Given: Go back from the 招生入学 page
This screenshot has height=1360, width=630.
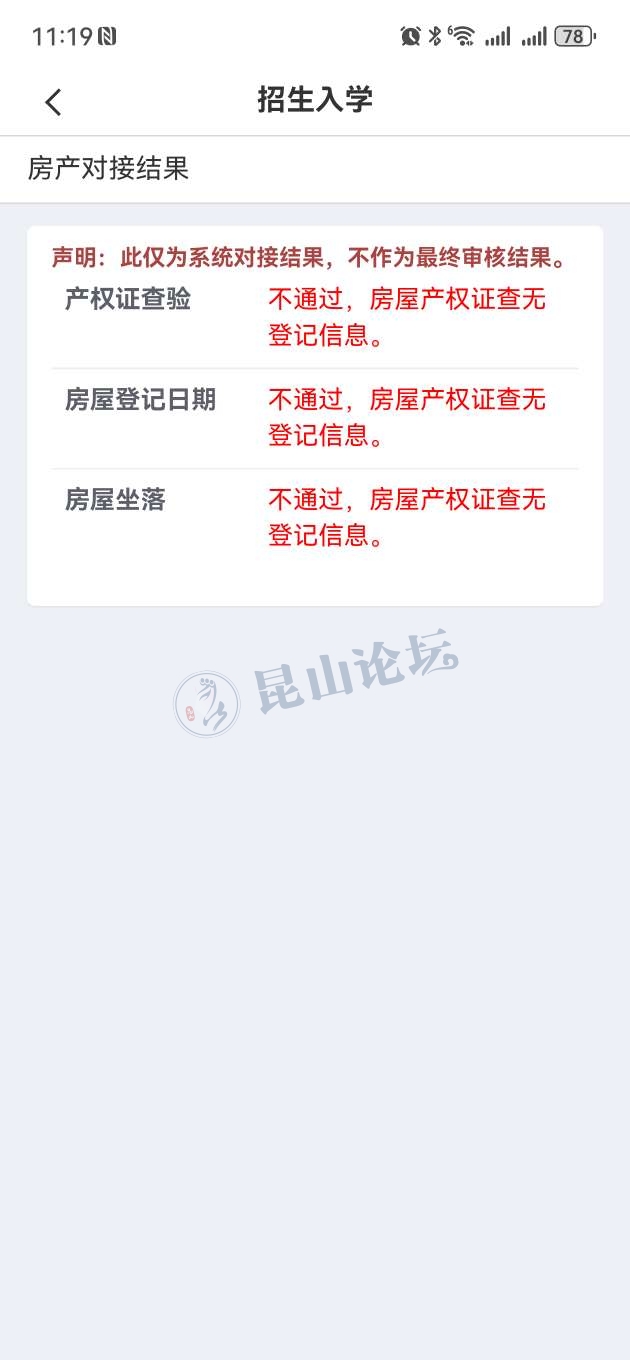Looking at the screenshot, I should pyautogui.click(x=53, y=101).
